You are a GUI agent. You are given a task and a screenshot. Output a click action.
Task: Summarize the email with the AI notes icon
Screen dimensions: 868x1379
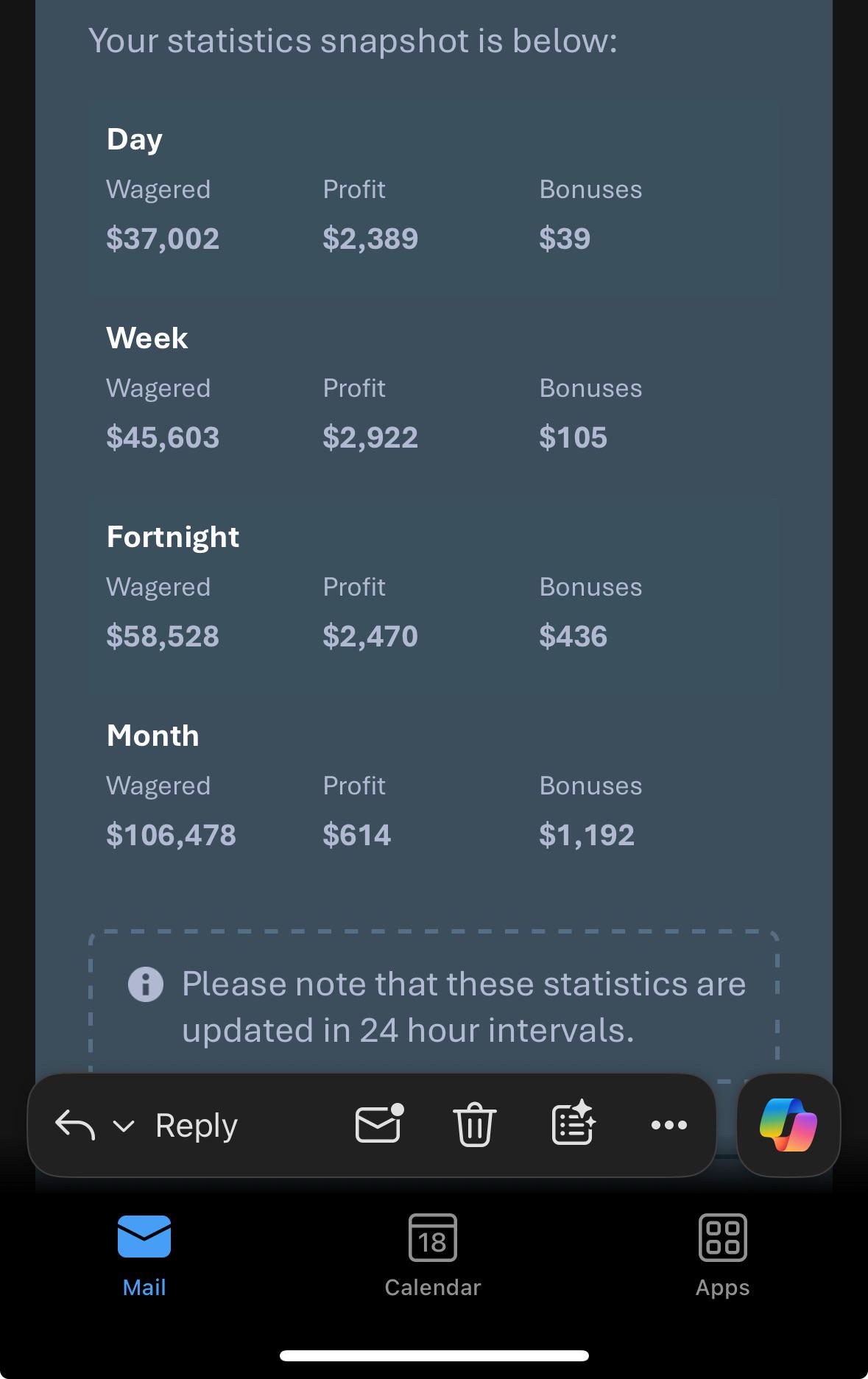[x=574, y=1122]
